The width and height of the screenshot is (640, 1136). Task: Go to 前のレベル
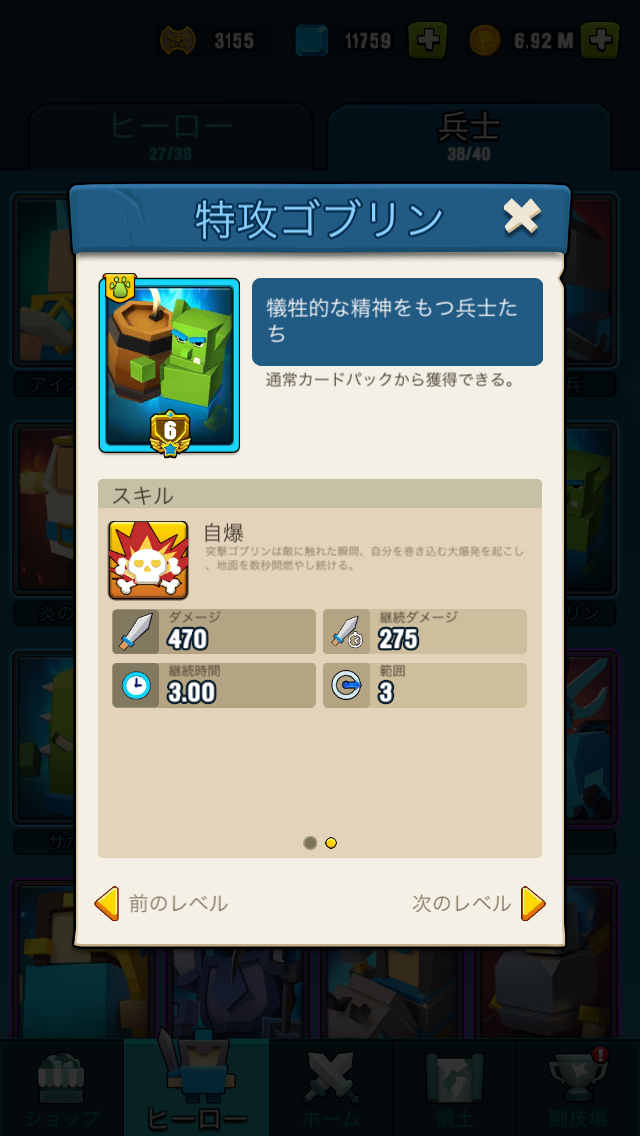point(161,903)
